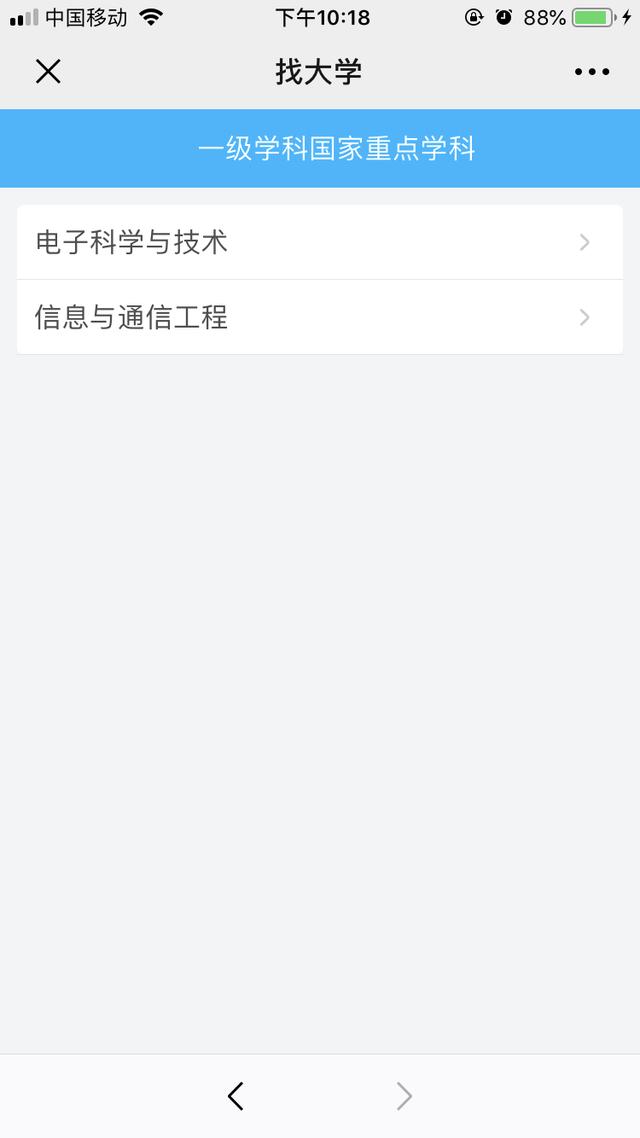Open the three-dot more options menu
Screen dimensions: 640x1138
(x=592, y=72)
